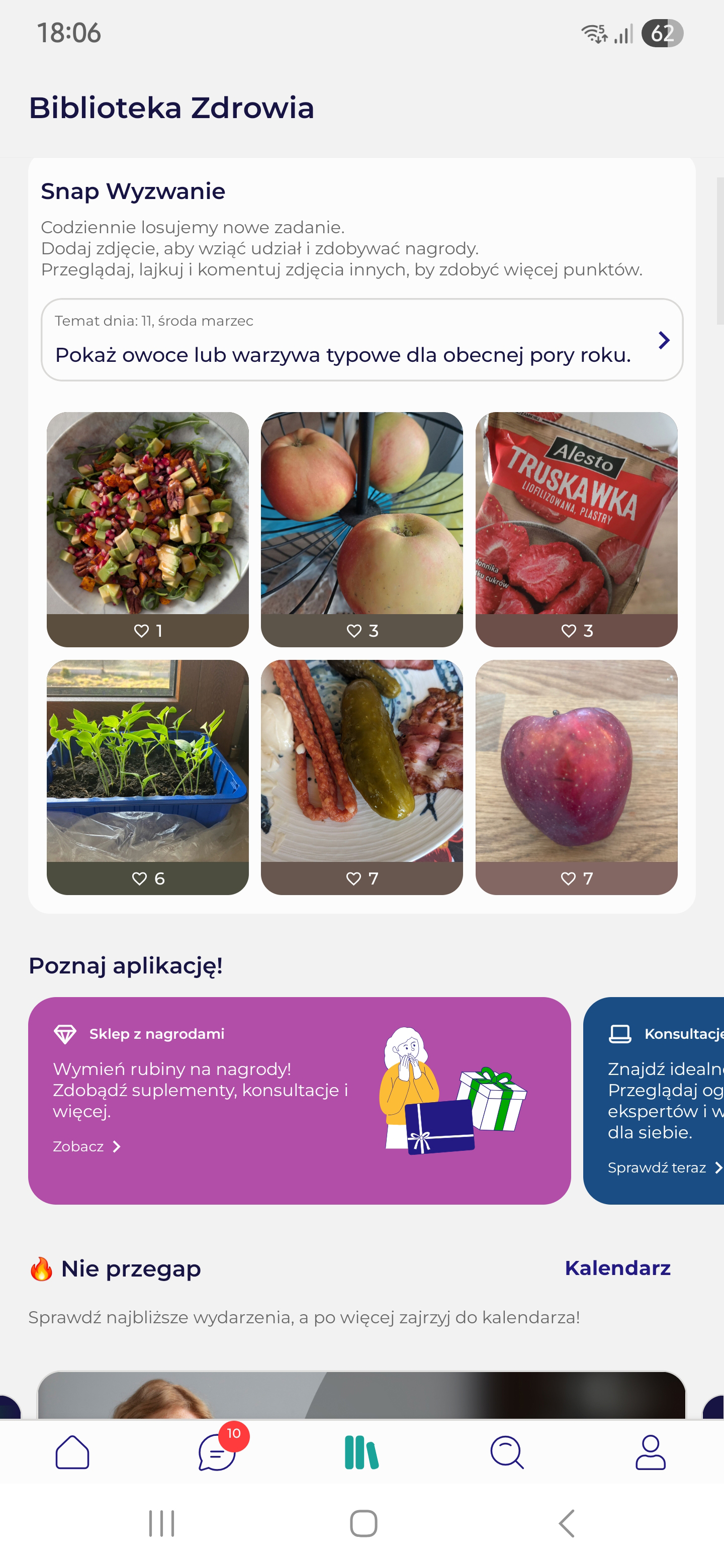Open messages tab with 10 unread
The width and height of the screenshot is (724, 1568).
[x=217, y=1452]
